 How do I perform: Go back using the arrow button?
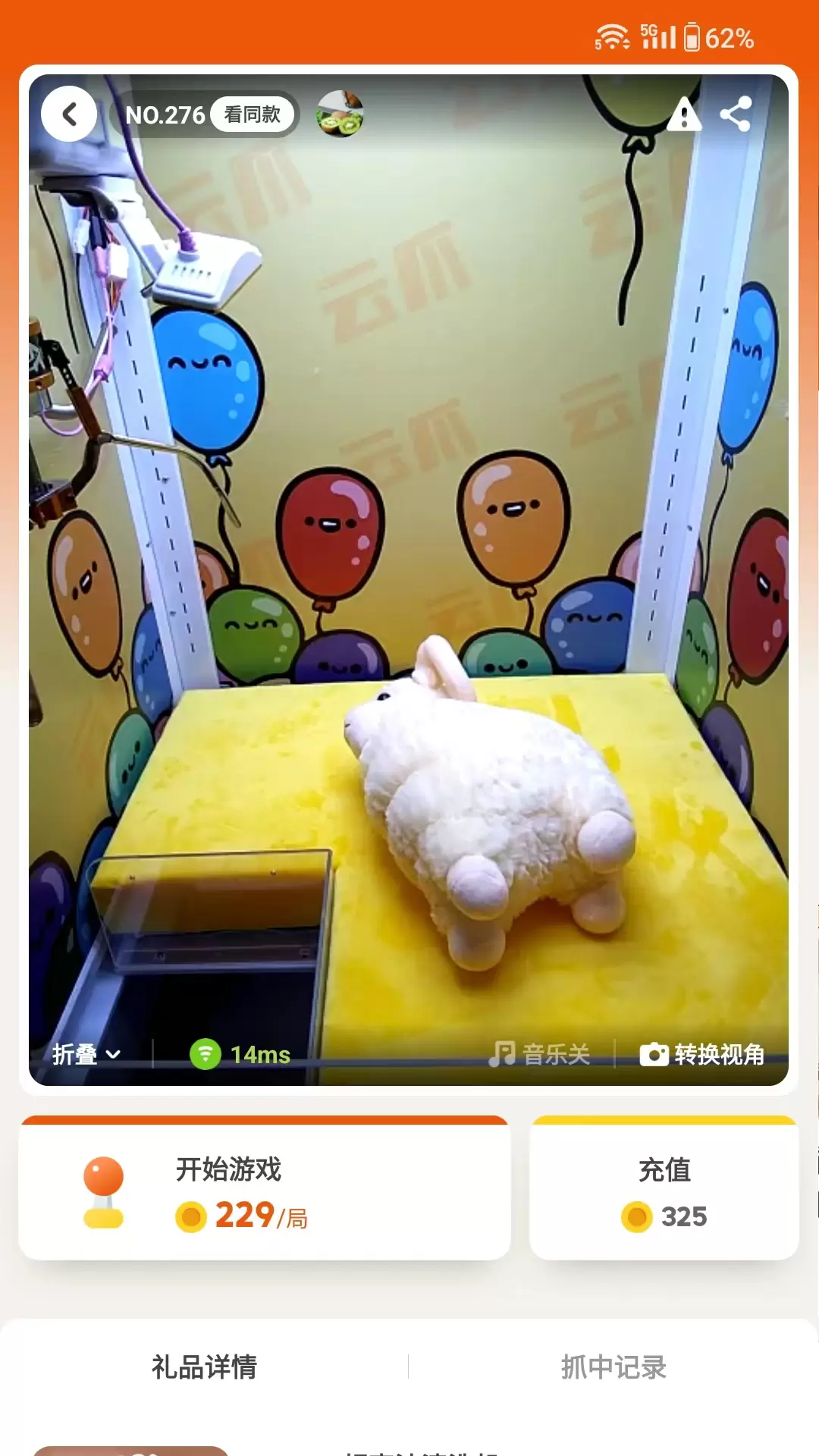pyautogui.click(x=69, y=115)
